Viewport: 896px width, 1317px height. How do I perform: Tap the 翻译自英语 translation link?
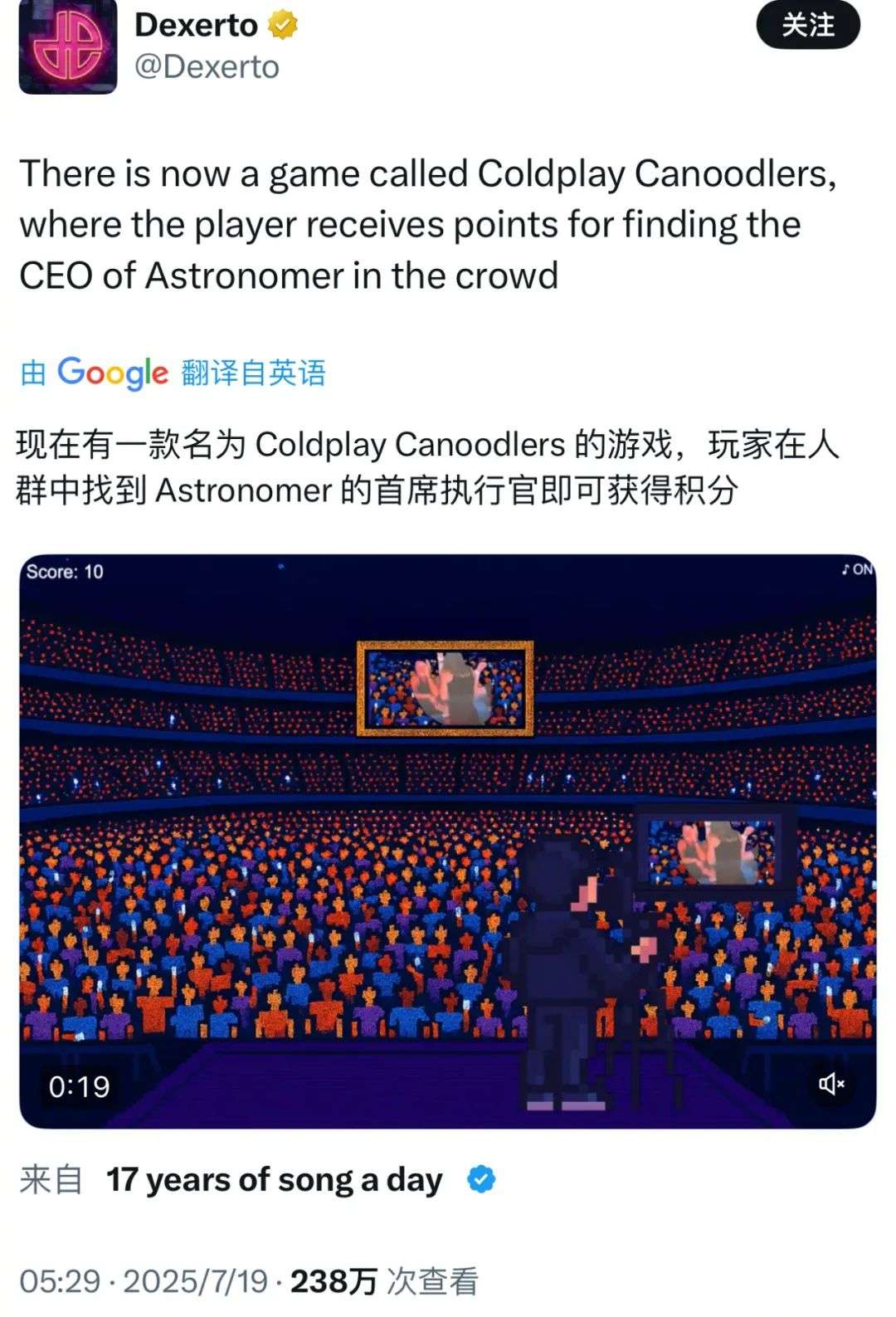[253, 373]
